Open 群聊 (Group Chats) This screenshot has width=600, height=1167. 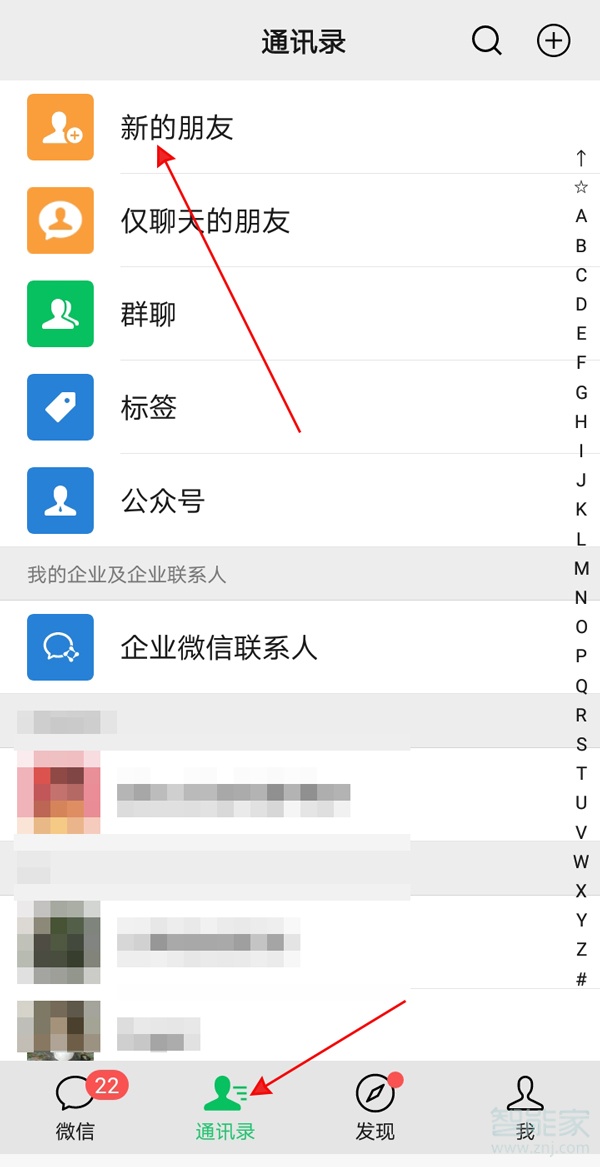click(148, 314)
